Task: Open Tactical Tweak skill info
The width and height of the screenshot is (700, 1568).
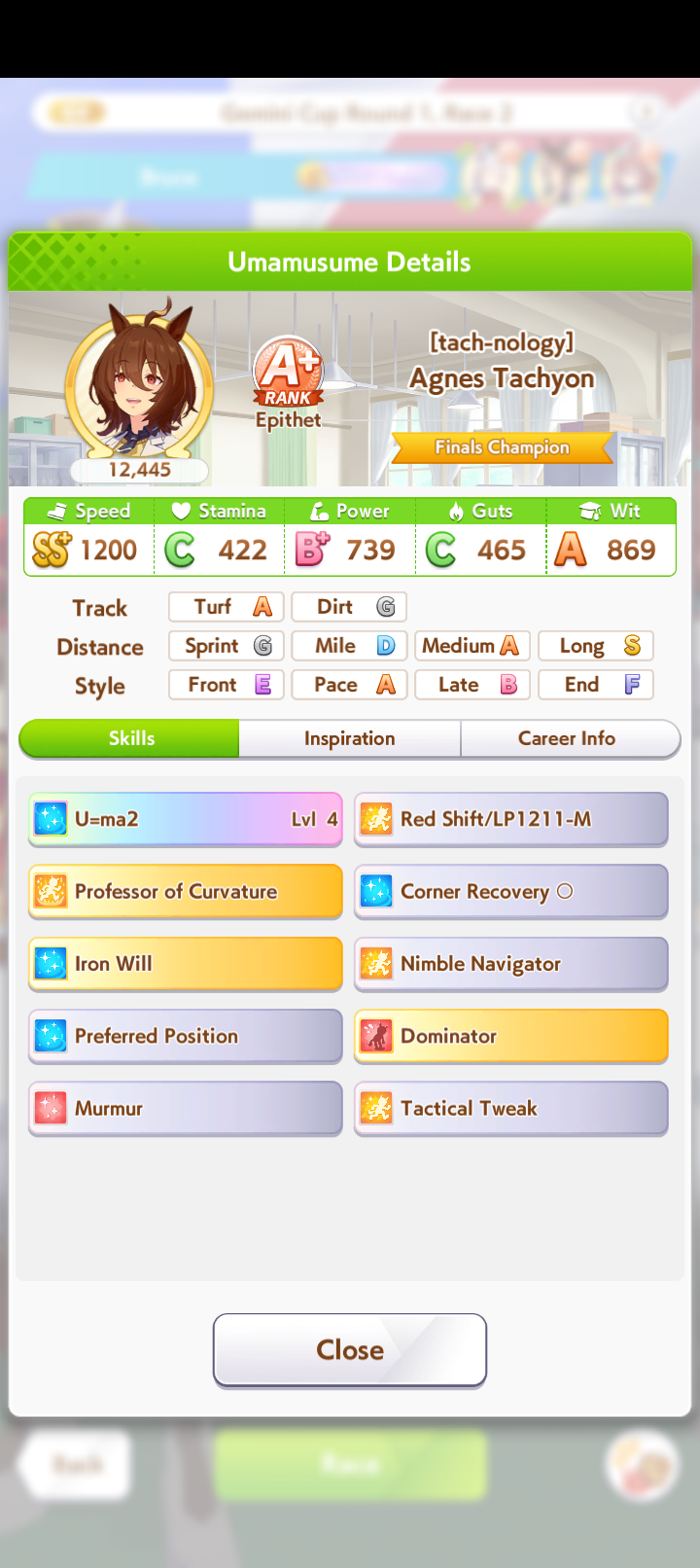Action: tap(510, 1108)
